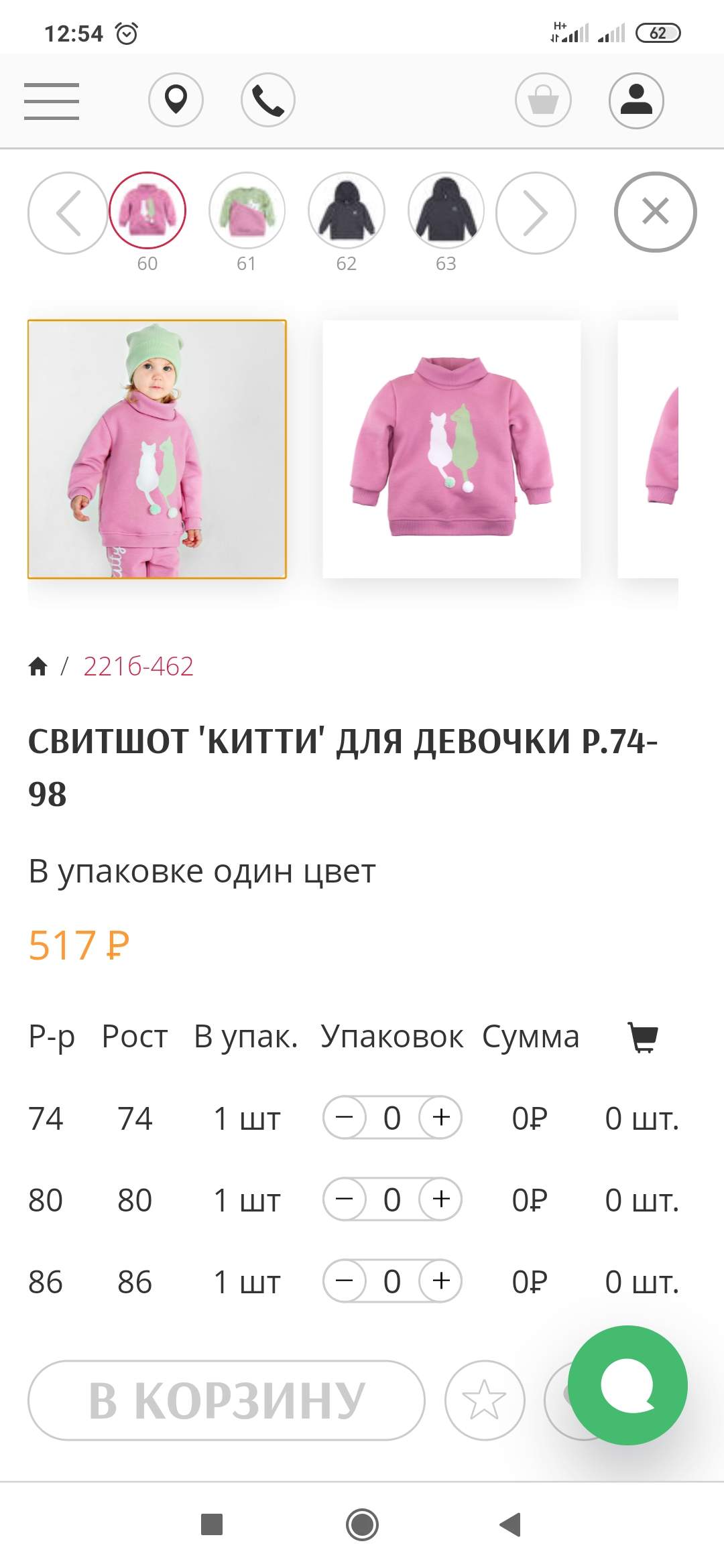The width and height of the screenshot is (724, 1568).
Task: Select product thumbnail number 62
Action: (347, 211)
